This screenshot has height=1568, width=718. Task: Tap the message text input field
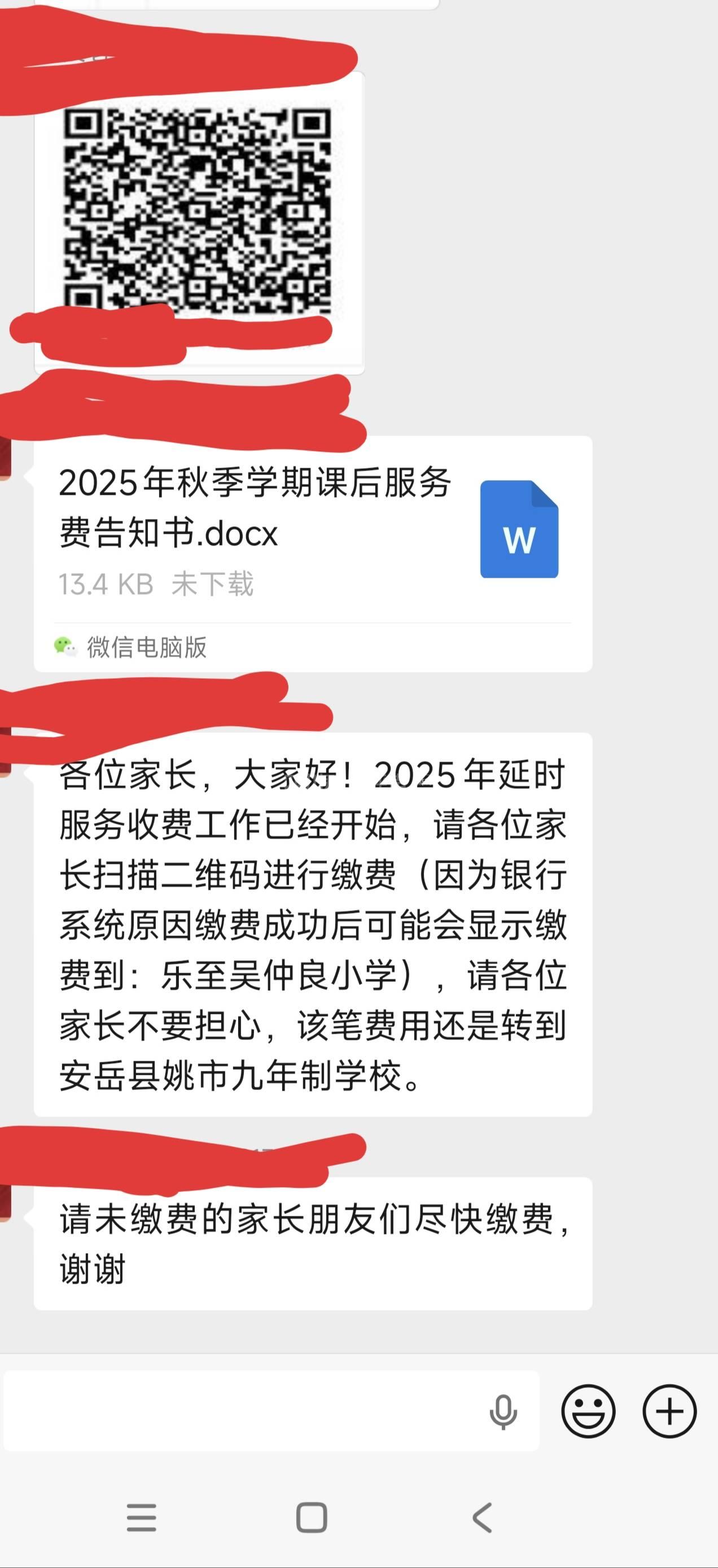[244, 1411]
